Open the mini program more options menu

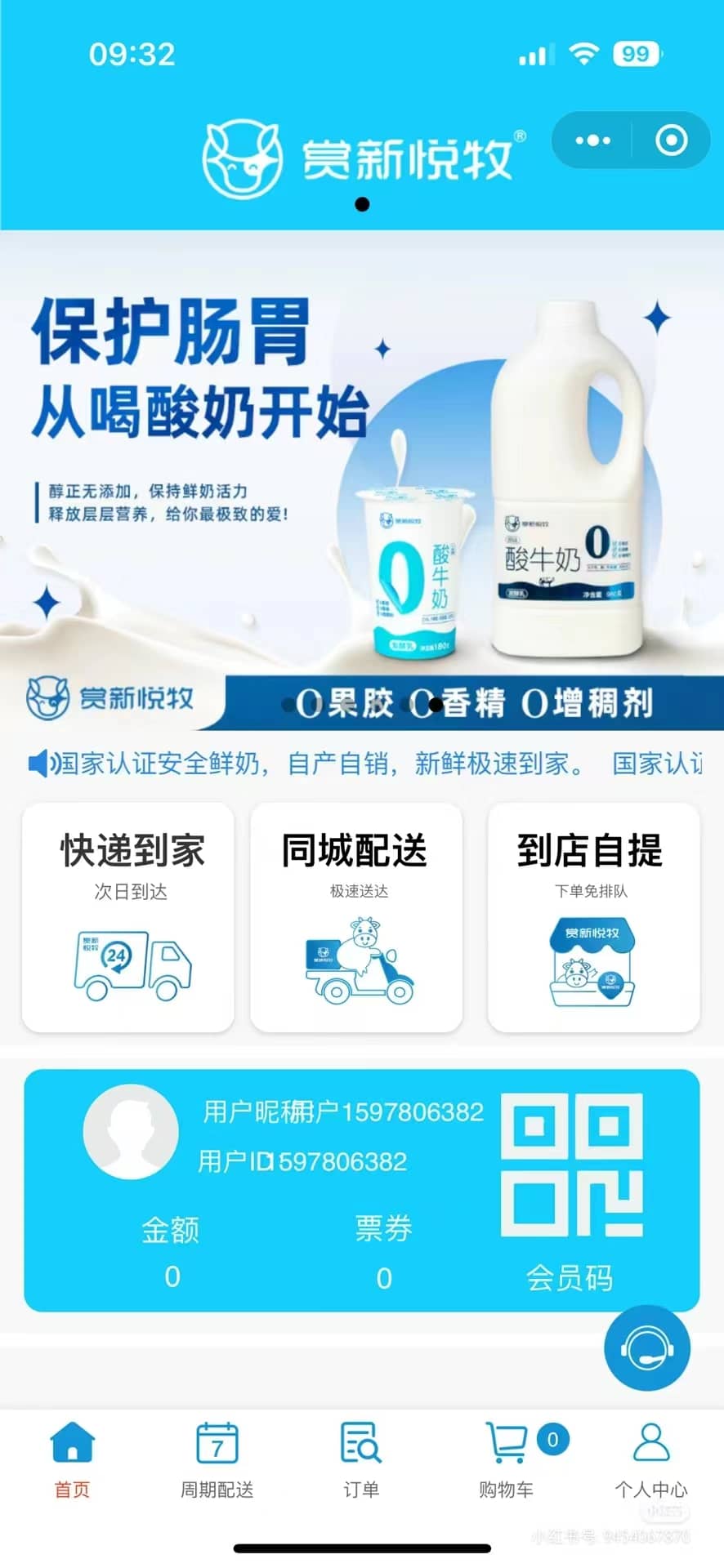pos(593,140)
